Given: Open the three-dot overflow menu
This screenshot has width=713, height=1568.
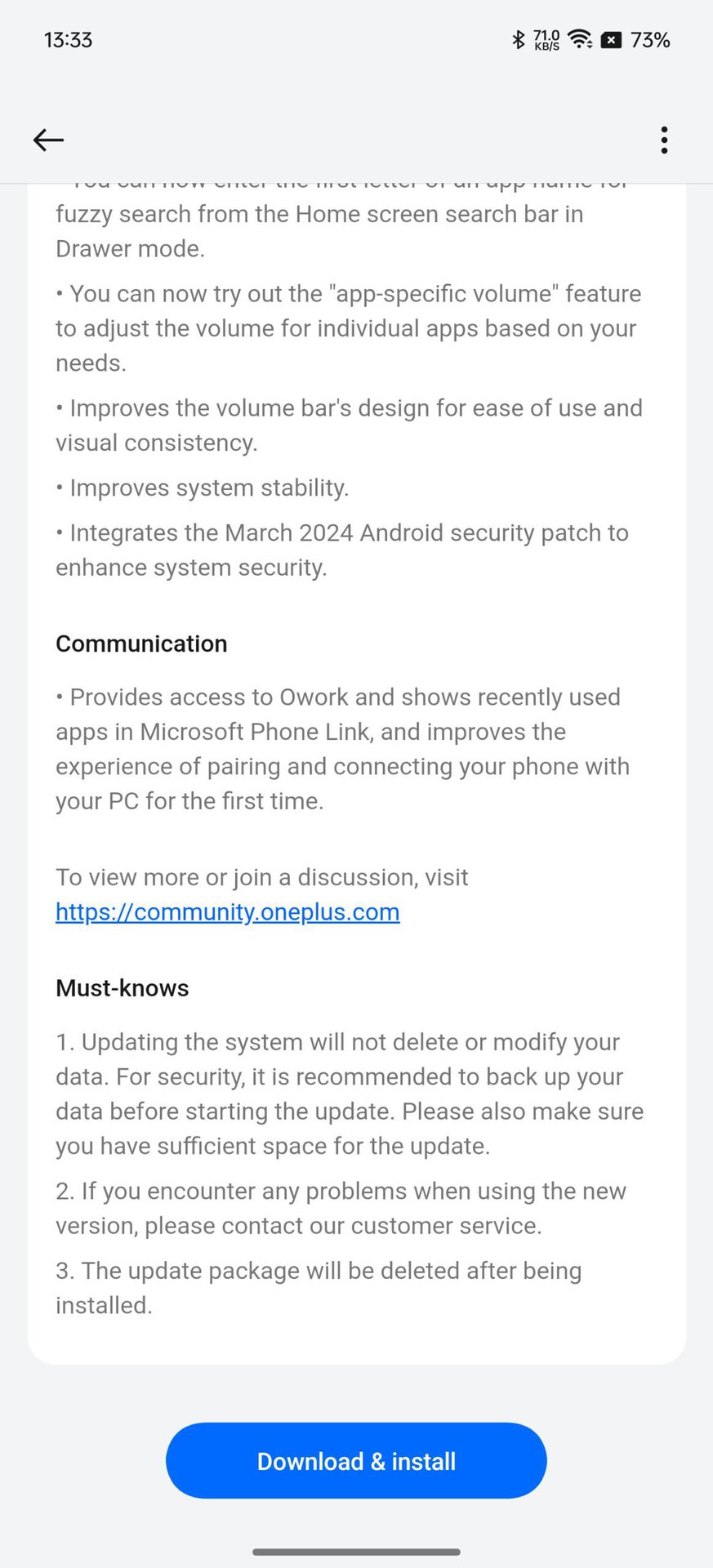Looking at the screenshot, I should click(x=664, y=140).
